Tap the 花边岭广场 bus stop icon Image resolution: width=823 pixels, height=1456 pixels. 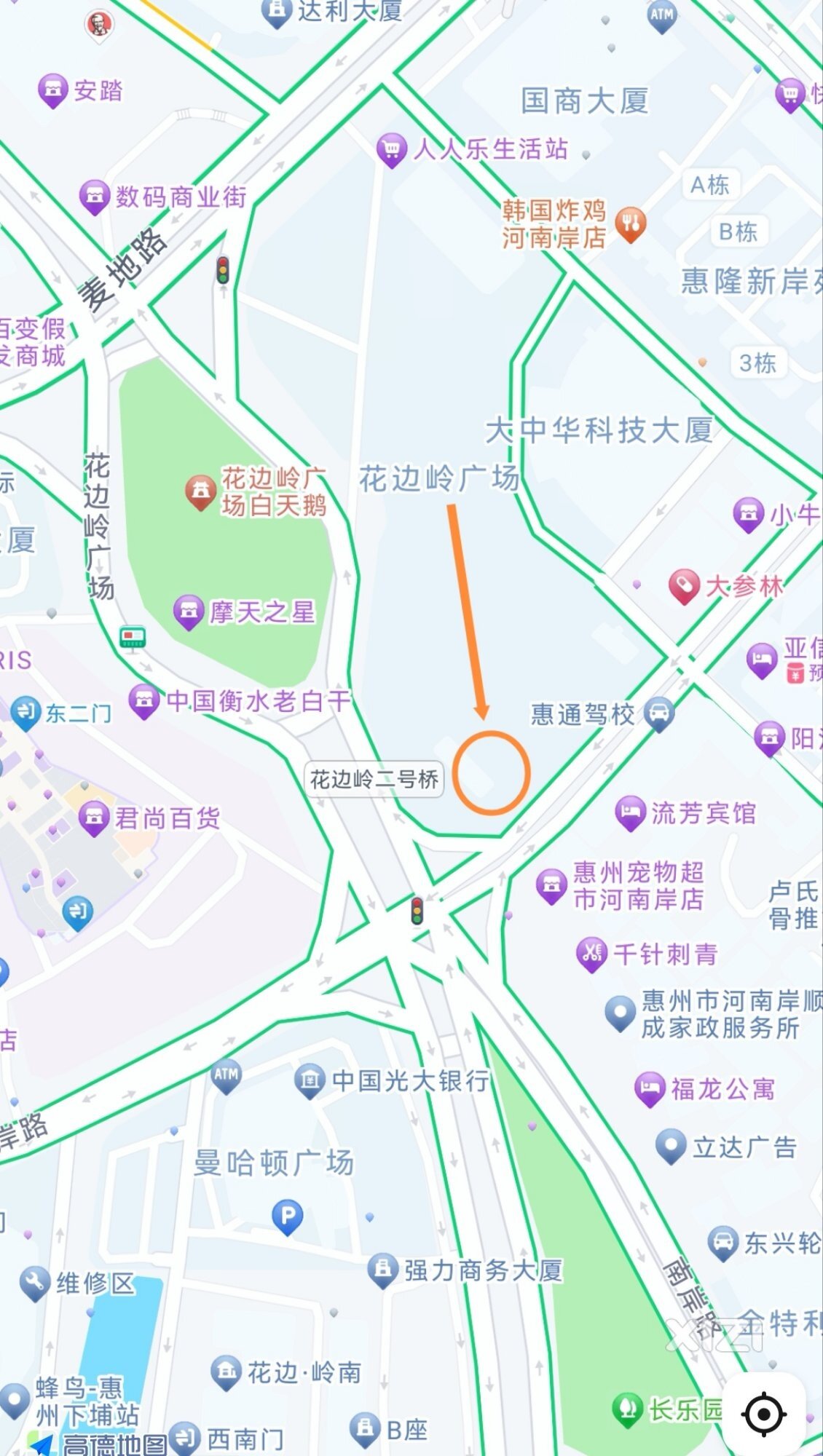point(133,638)
